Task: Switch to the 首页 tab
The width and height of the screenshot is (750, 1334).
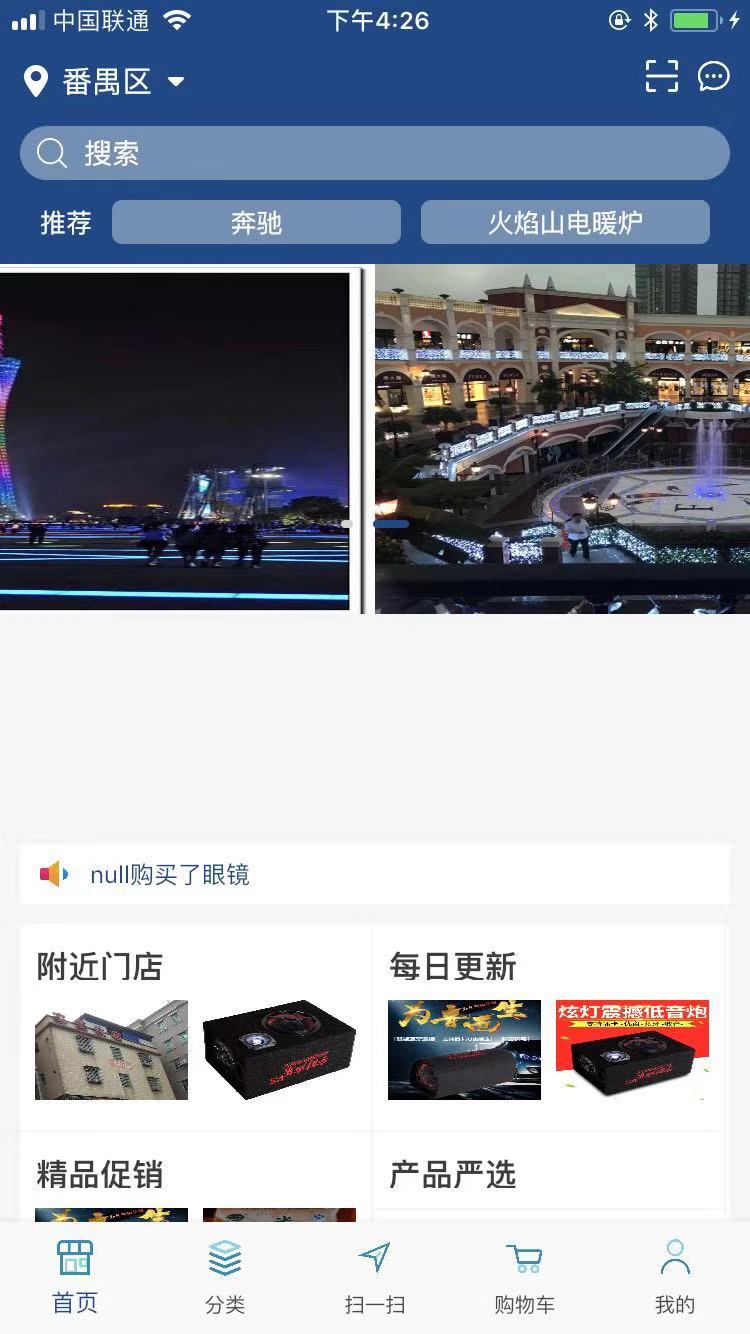Action: coord(75,1278)
